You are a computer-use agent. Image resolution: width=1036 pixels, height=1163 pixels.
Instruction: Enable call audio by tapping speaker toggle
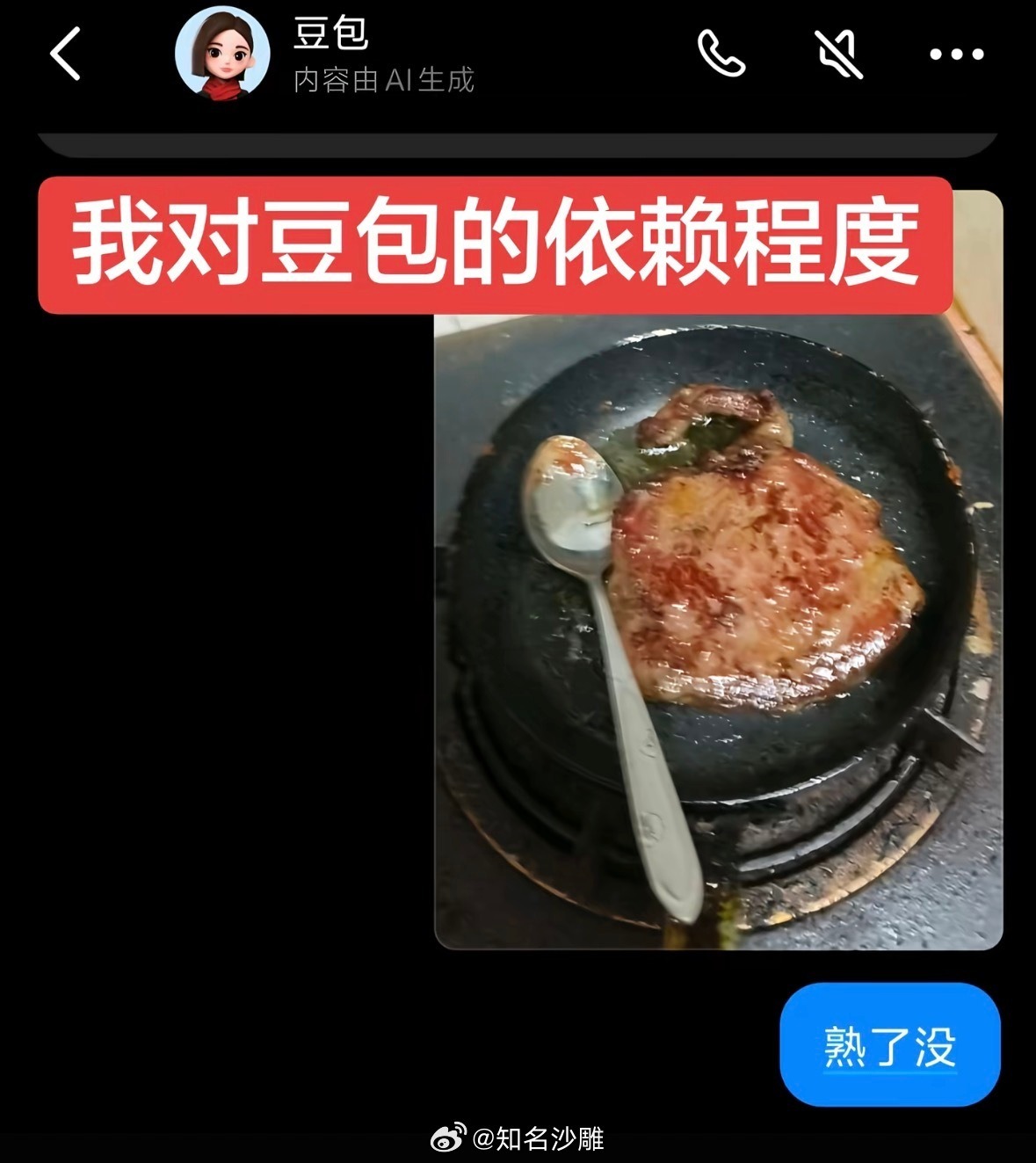pos(839,53)
